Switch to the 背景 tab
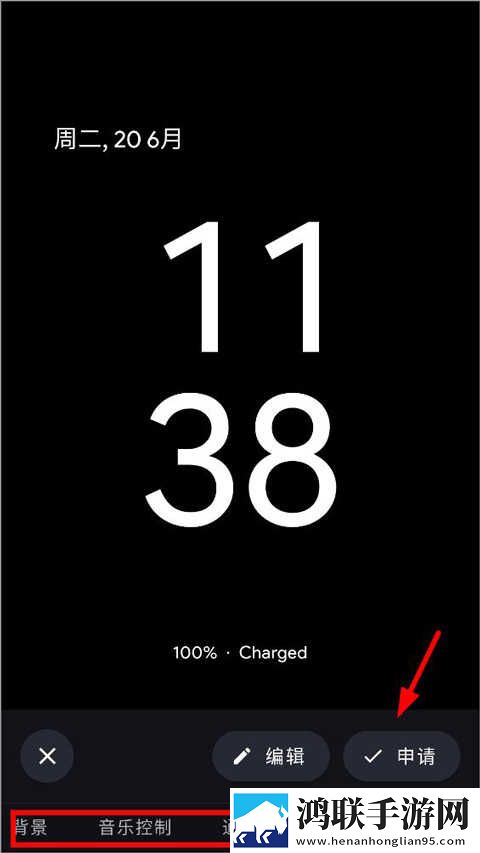The height and width of the screenshot is (853, 480). 31,827
